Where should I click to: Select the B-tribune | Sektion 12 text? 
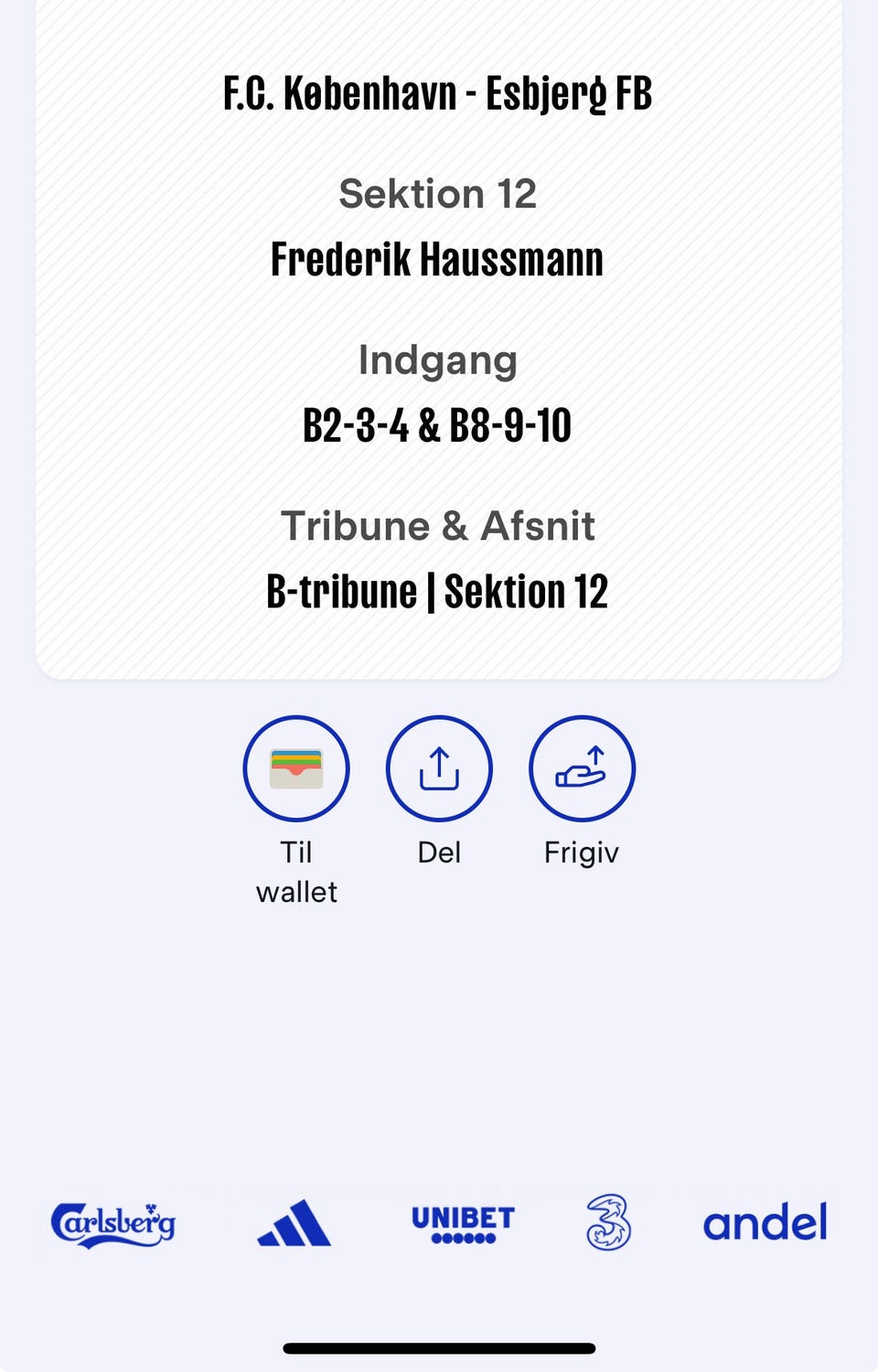pos(438,590)
